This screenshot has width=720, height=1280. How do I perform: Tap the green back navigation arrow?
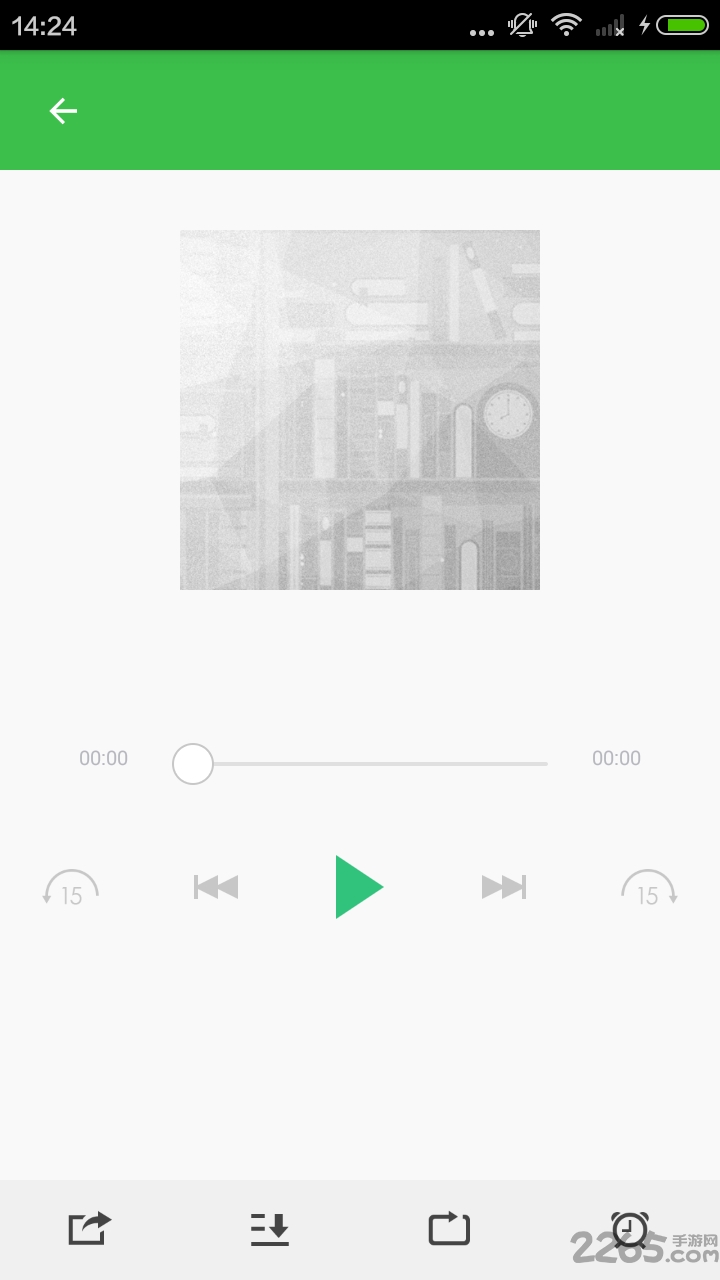point(63,111)
